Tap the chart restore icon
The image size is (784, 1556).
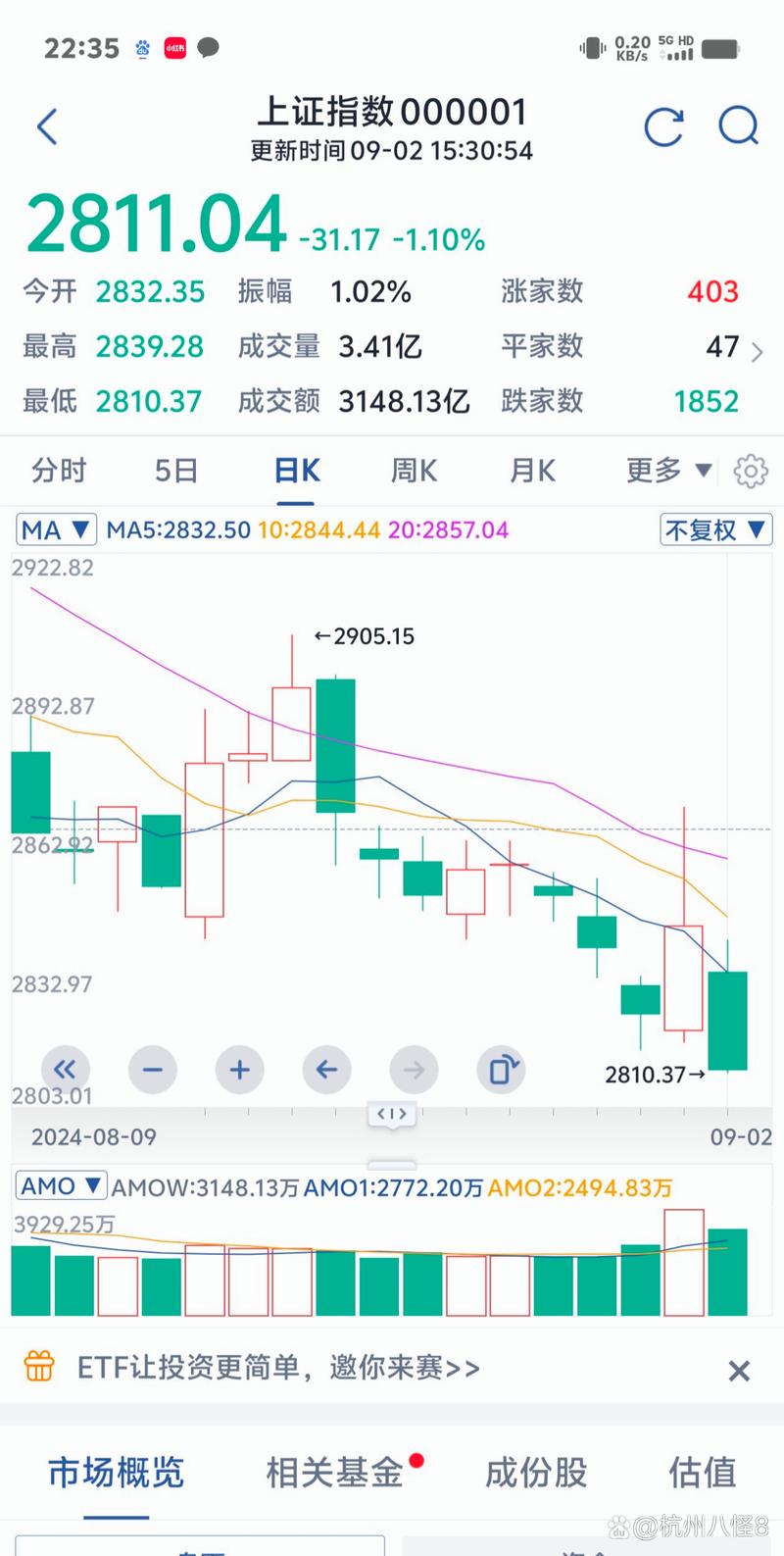coord(501,1070)
